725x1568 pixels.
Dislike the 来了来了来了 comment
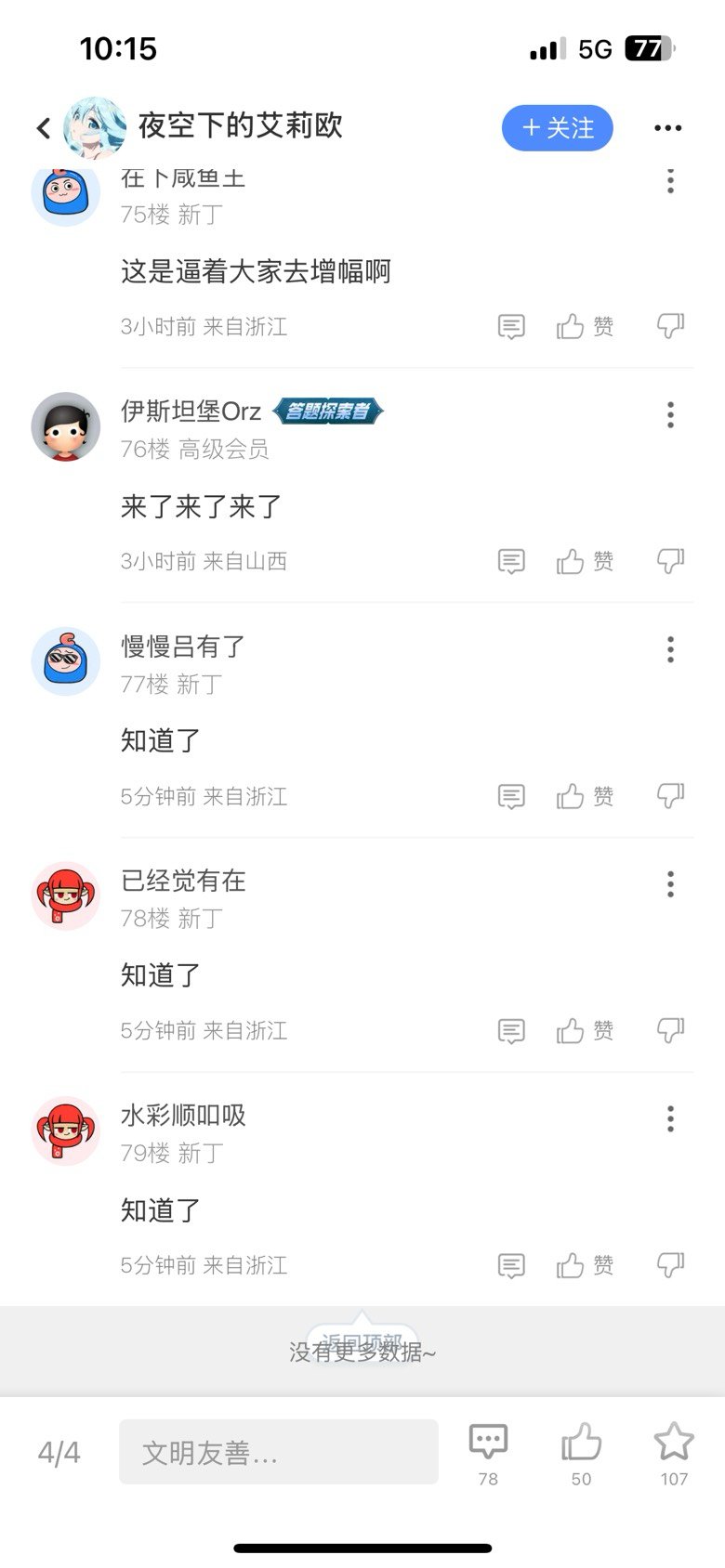[670, 560]
